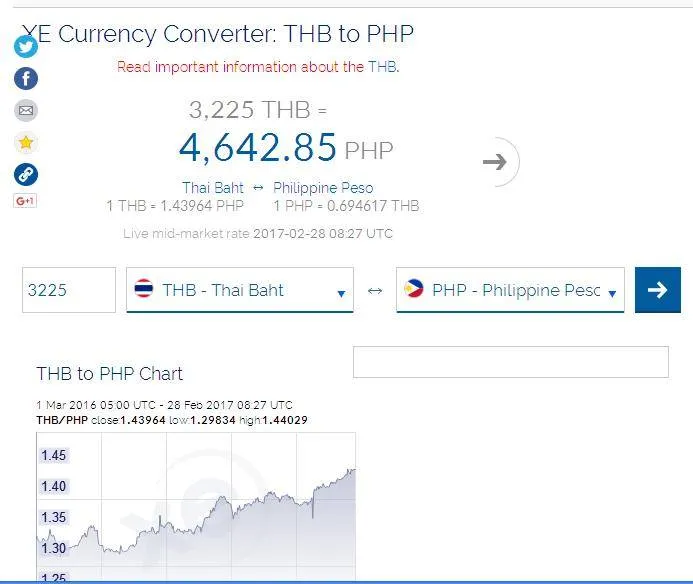The height and width of the screenshot is (584, 693).
Task: Tap the star favorite icon
Action: point(25,142)
